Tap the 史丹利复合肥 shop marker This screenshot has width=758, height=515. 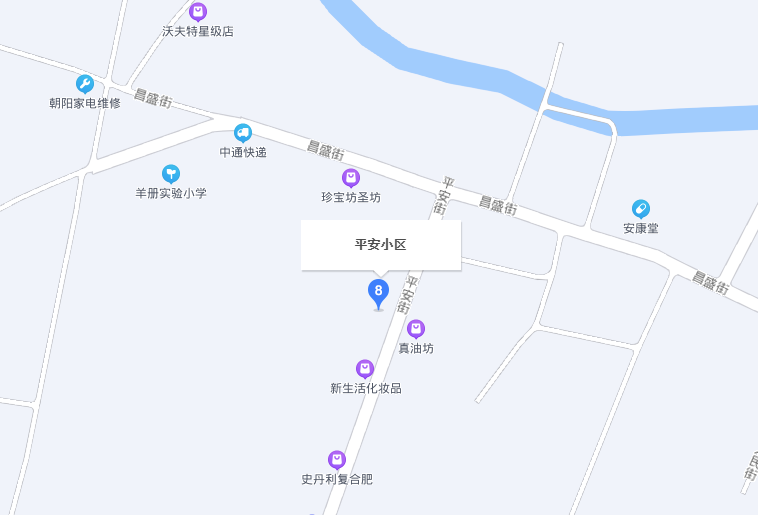tap(337, 460)
